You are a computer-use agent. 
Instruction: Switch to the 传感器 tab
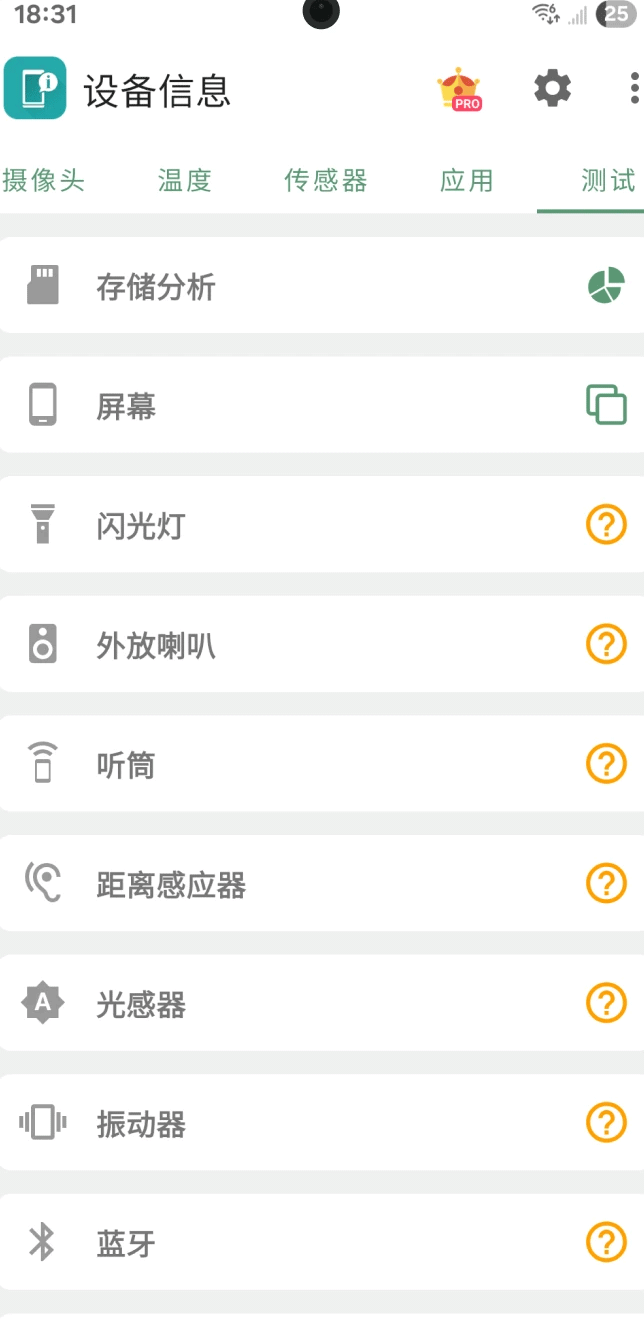(326, 181)
